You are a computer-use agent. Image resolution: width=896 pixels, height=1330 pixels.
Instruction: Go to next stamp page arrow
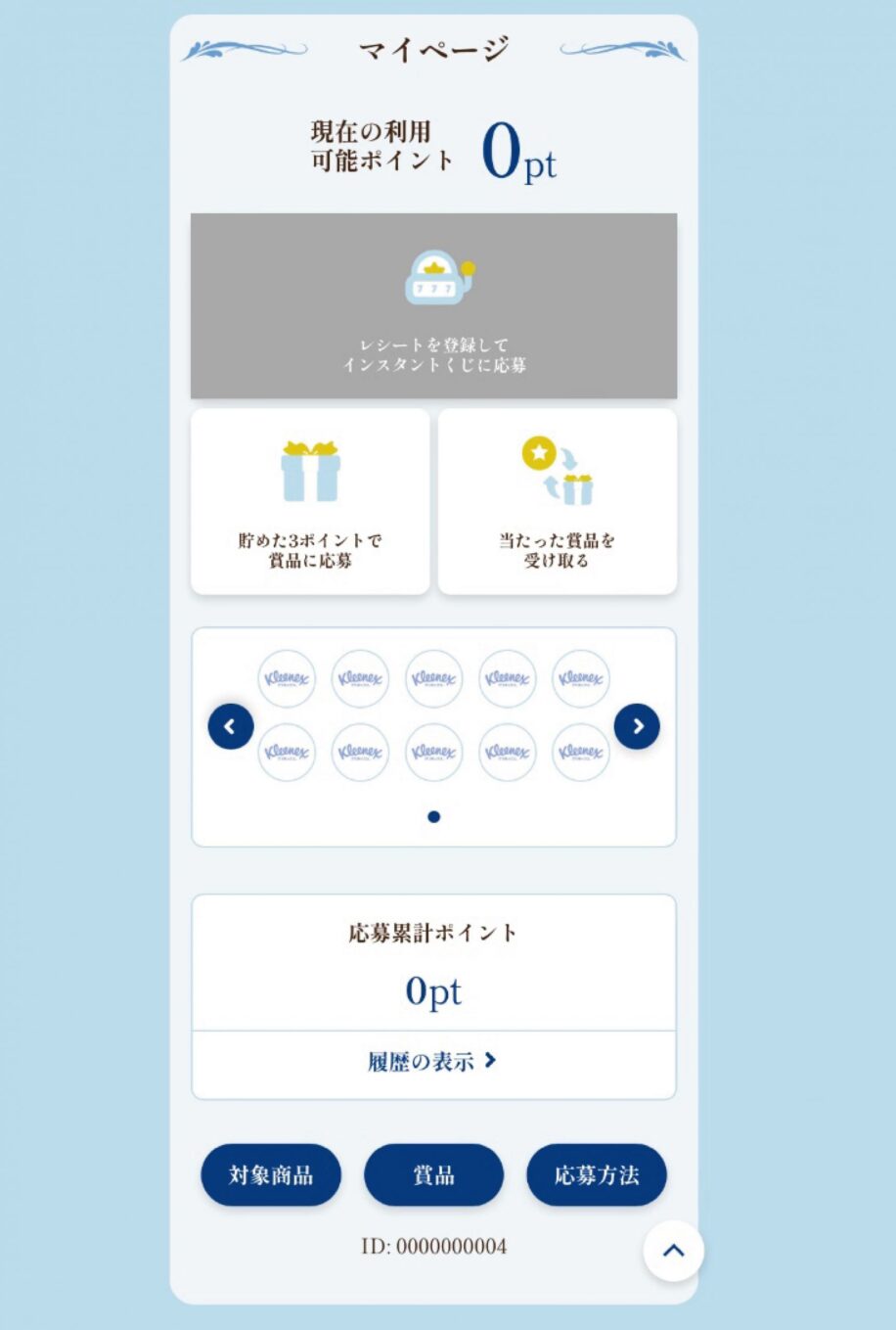point(637,726)
